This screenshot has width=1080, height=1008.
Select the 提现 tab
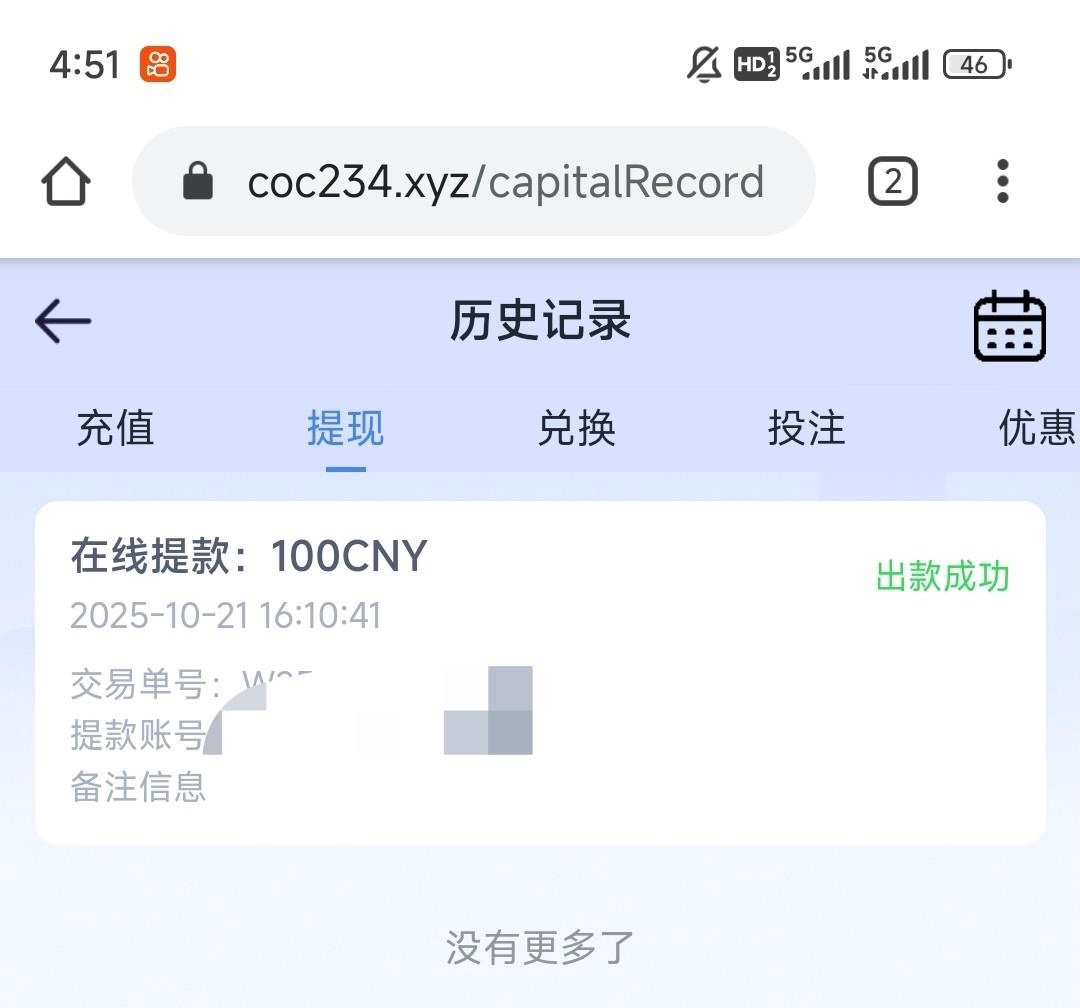click(x=345, y=428)
